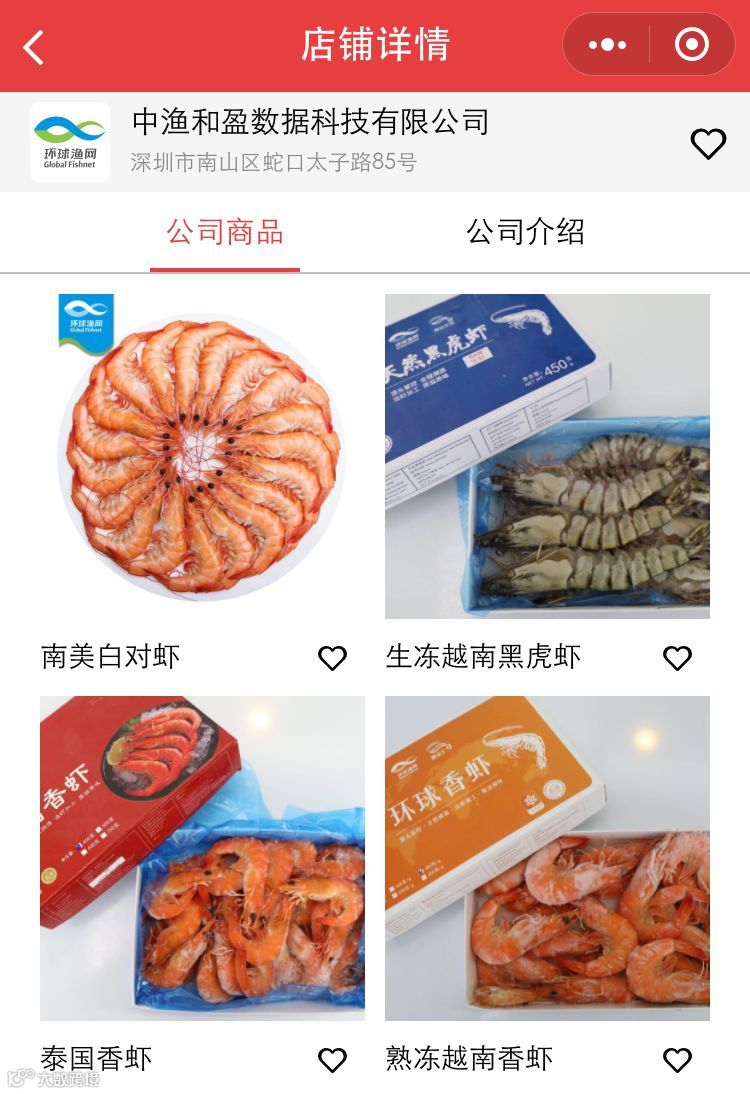Switch to the 公司介绍 tab
Image resolution: width=750 pixels, height=1094 pixels.
tap(525, 232)
